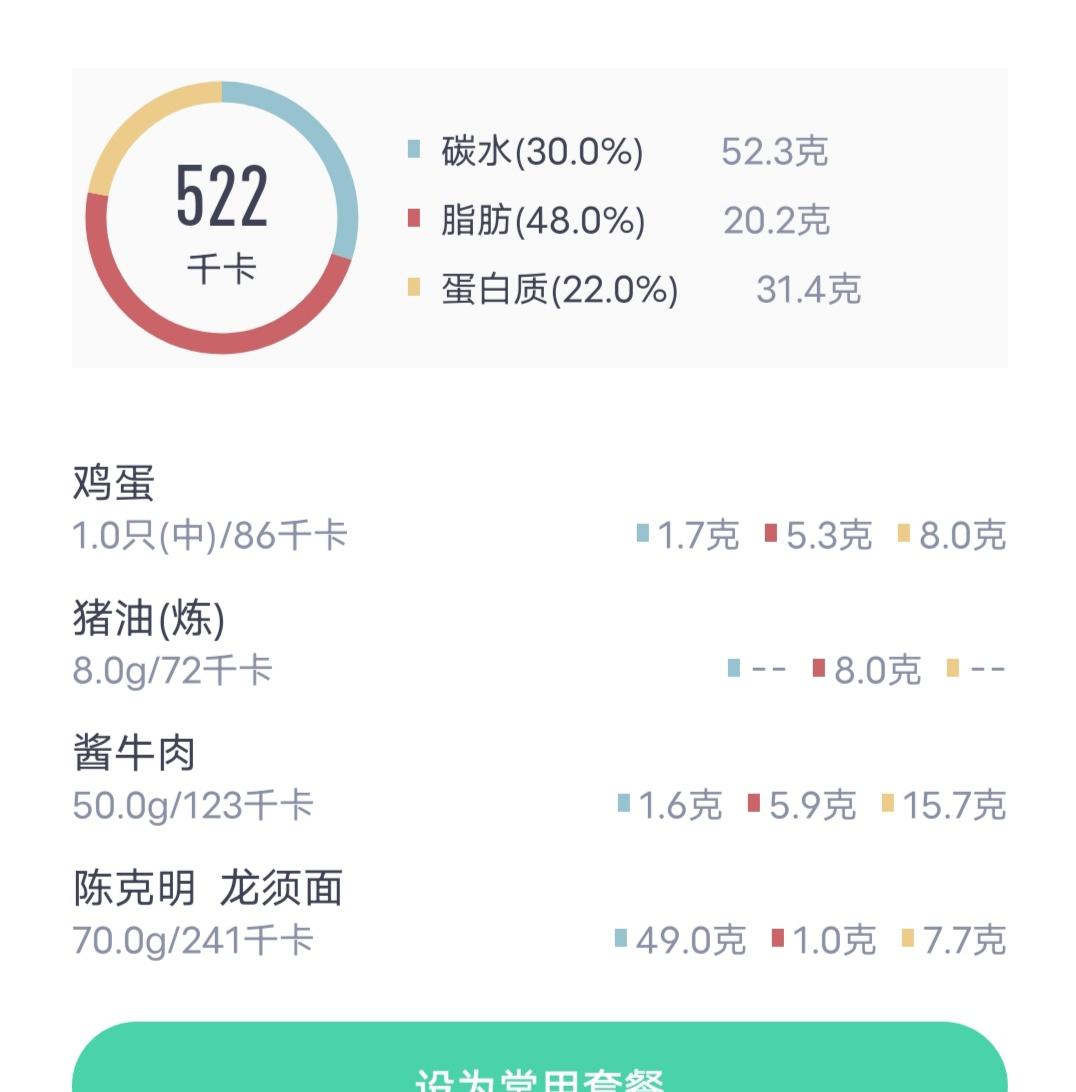Select the 522 千卡 summary panel
Viewport: 1076px width, 1092px height.
point(220,215)
